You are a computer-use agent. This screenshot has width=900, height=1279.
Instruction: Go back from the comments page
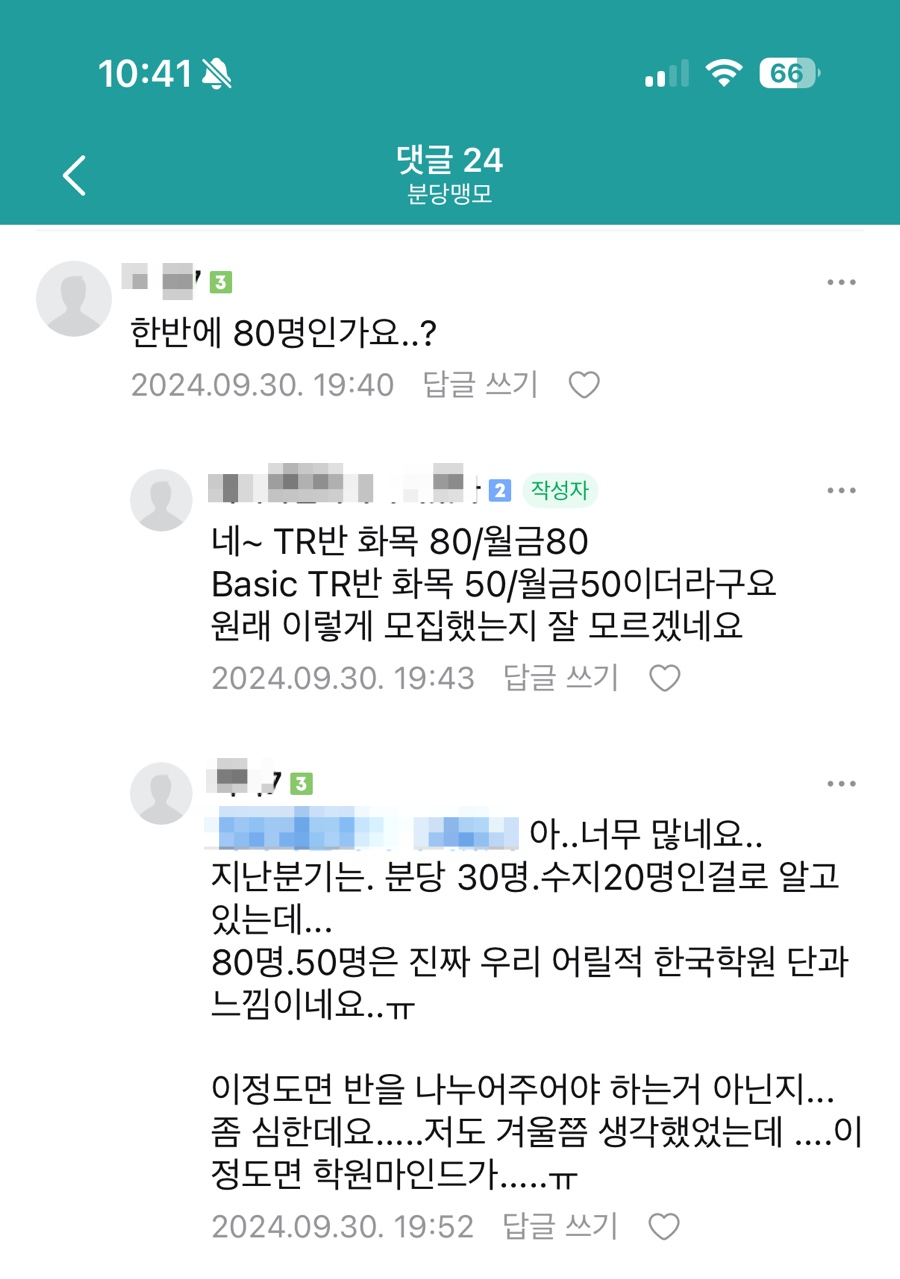coord(75,175)
